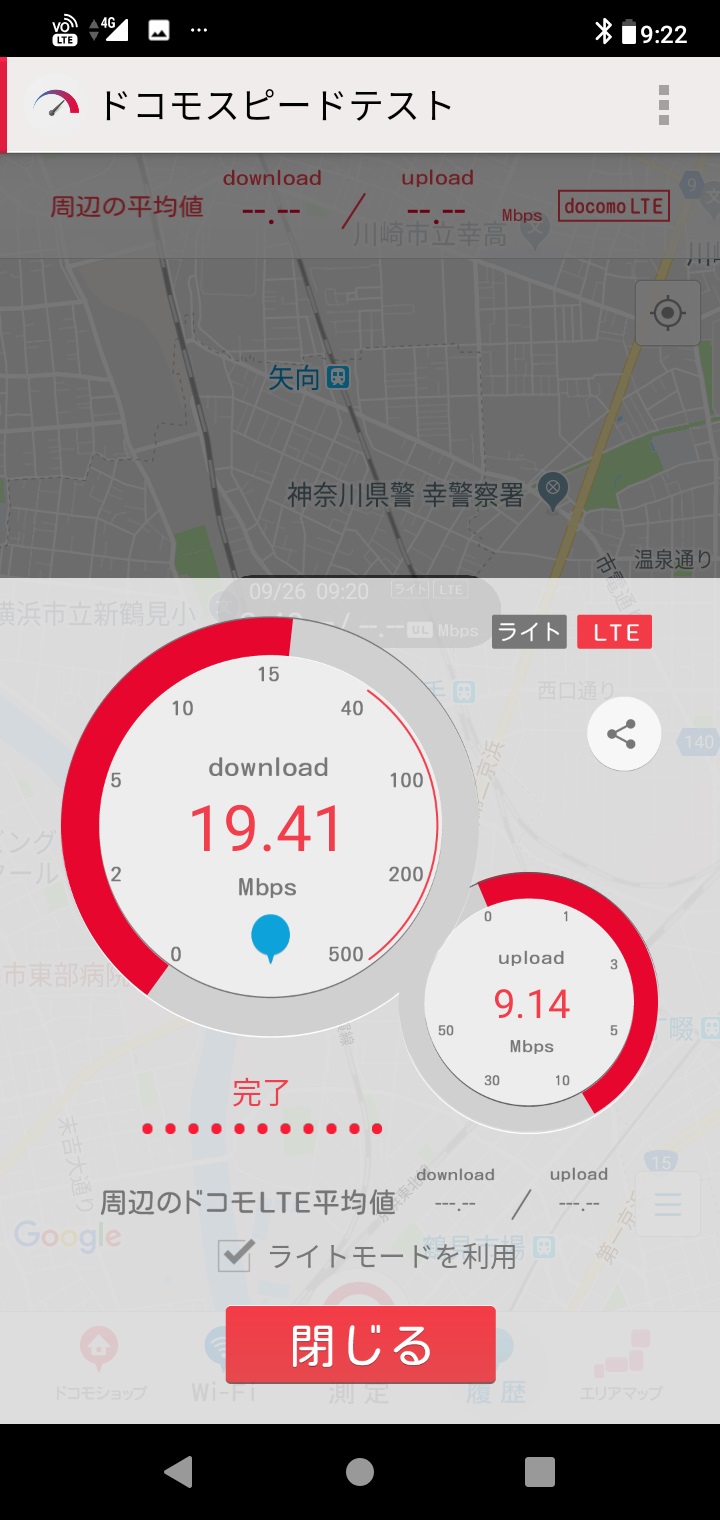Viewport: 720px width, 1520px height.
Task: Open the overflow menu in the app bar
Action: [x=664, y=105]
